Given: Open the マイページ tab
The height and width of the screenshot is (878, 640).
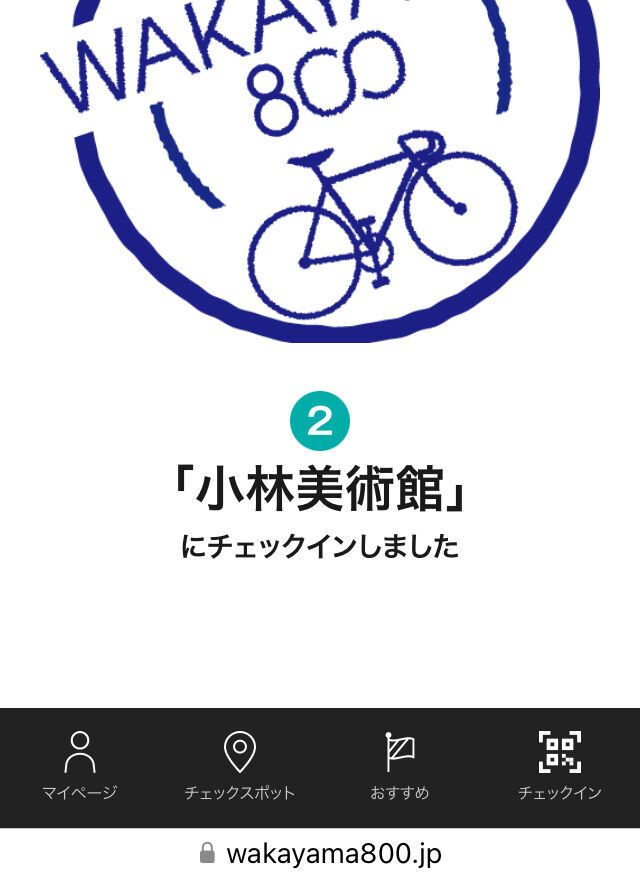Looking at the screenshot, I should pyautogui.click(x=80, y=766).
